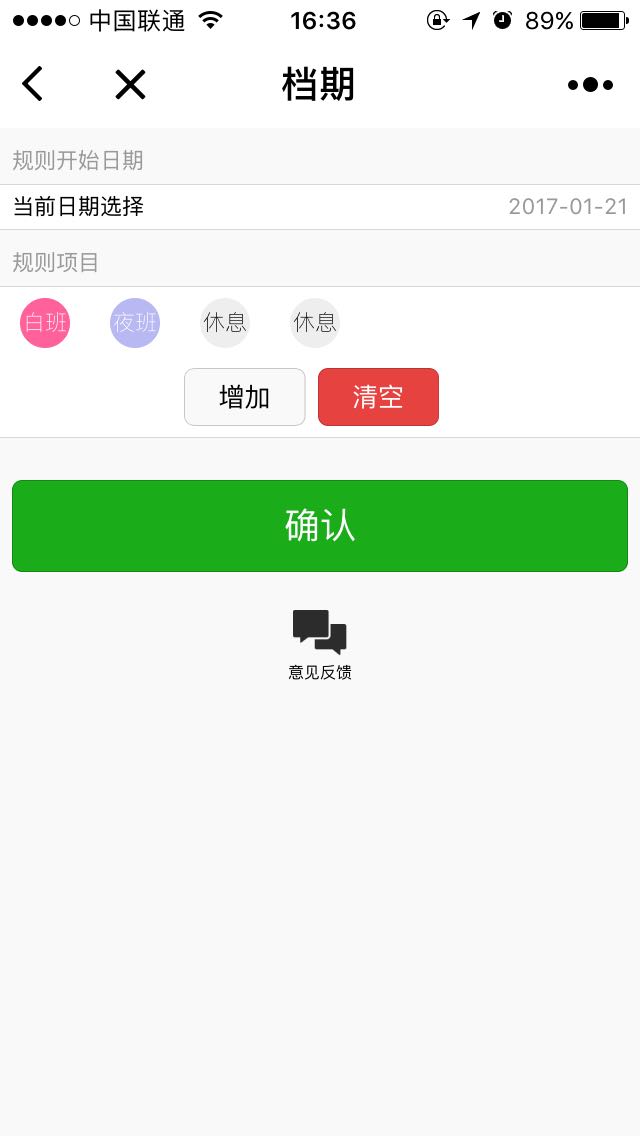640x1136 pixels.
Task: Tap the 增加 button
Action: pos(245,397)
